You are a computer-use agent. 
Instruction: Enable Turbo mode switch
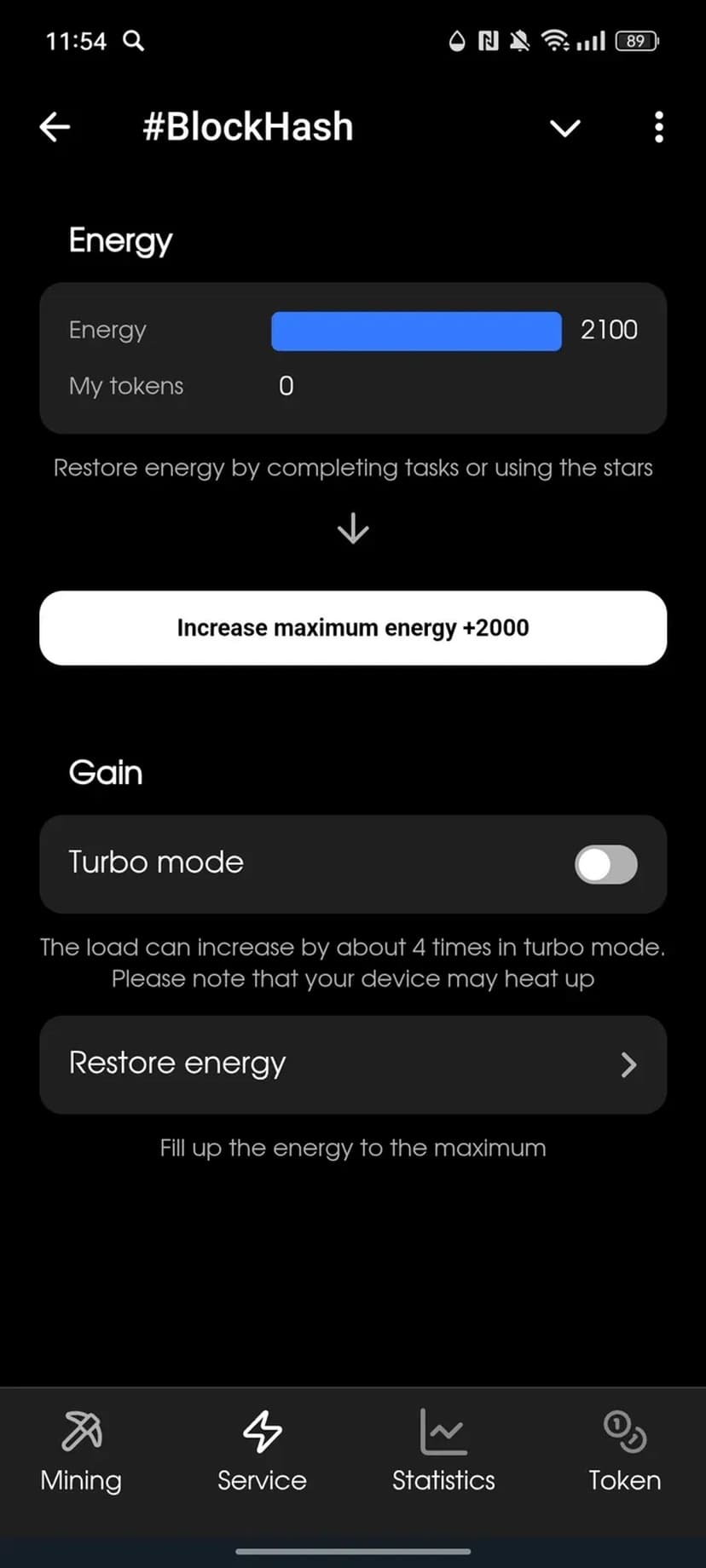click(605, 864)
